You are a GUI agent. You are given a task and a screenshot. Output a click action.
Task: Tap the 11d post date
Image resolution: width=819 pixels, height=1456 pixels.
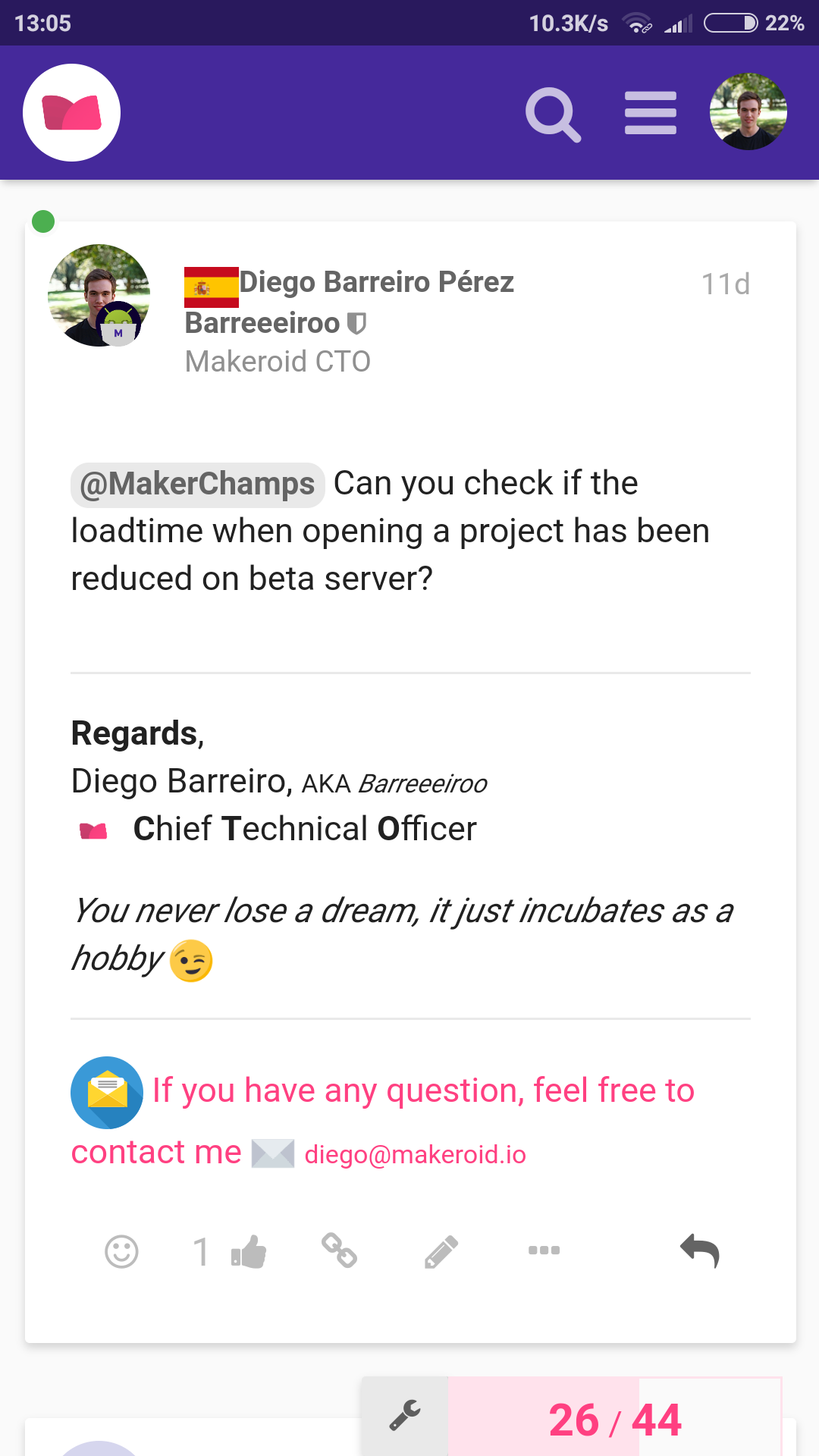pos(725,284)
